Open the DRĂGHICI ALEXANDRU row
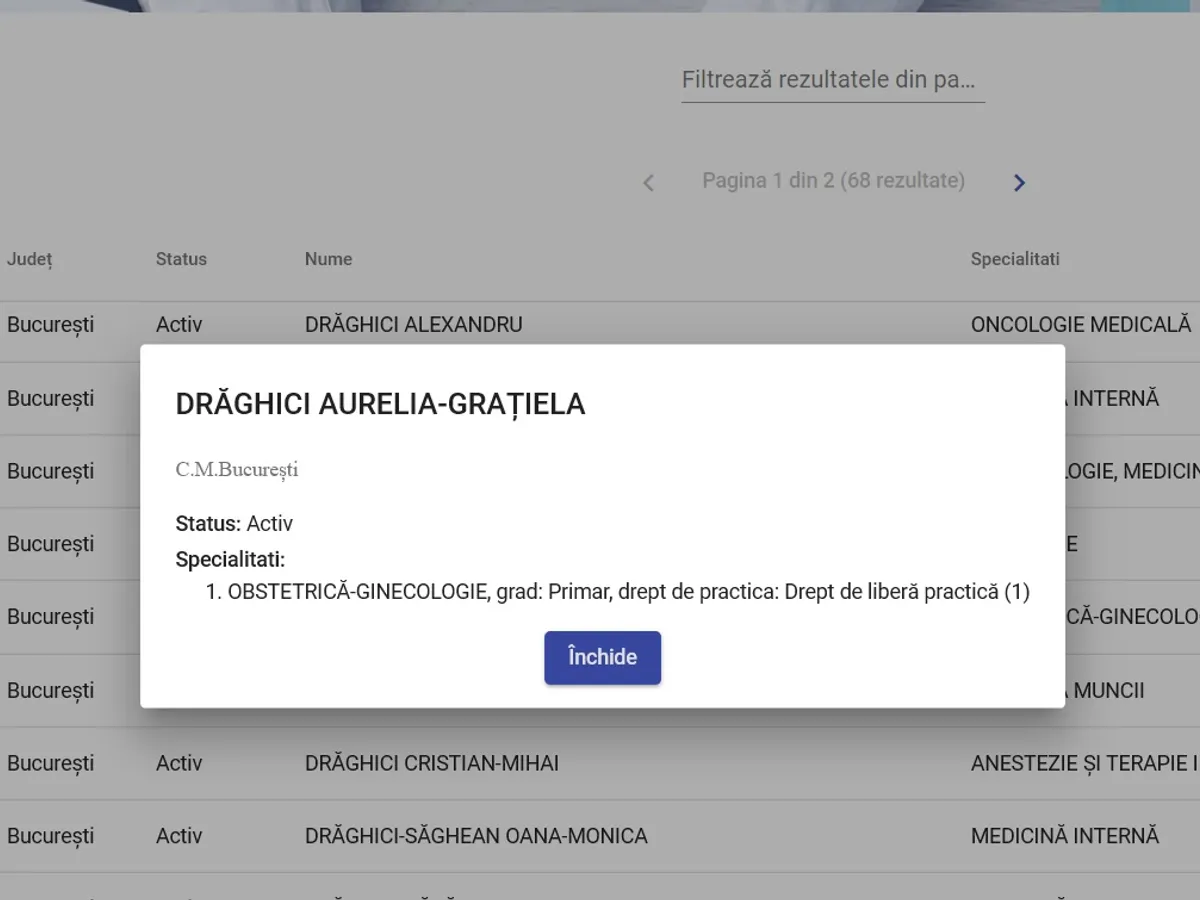1200x900 pixels. click(x=413, y=324)
